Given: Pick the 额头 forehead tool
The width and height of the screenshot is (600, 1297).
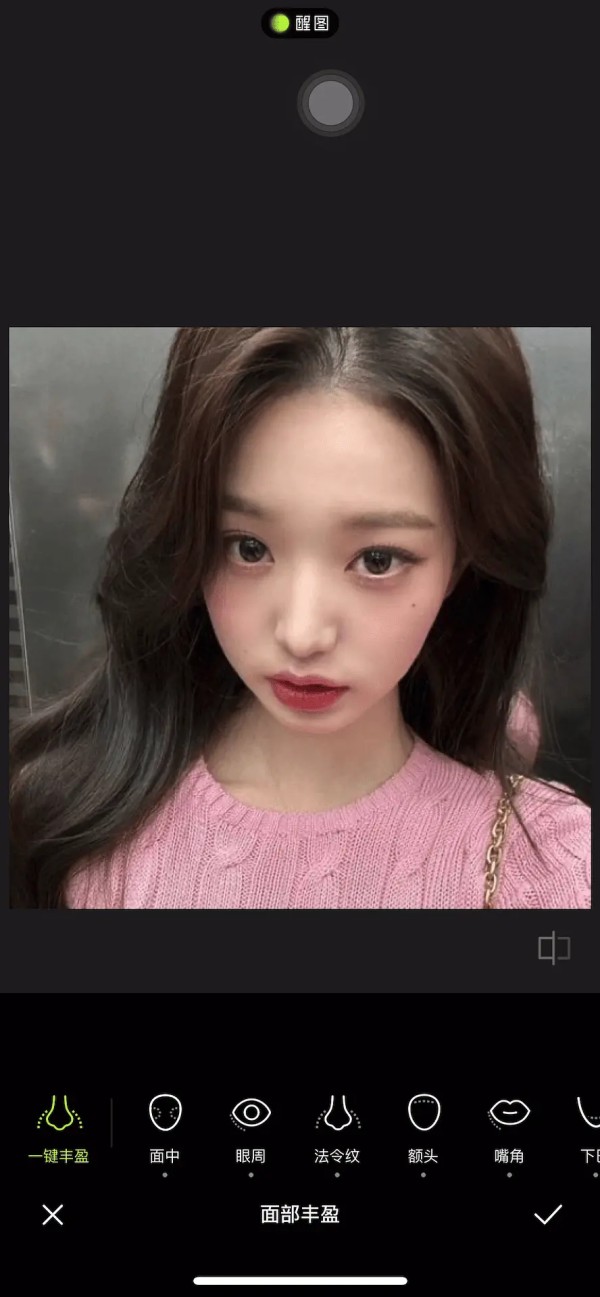Looking at the screenshot, I should pyautogui.click(x=423, y=1128).
